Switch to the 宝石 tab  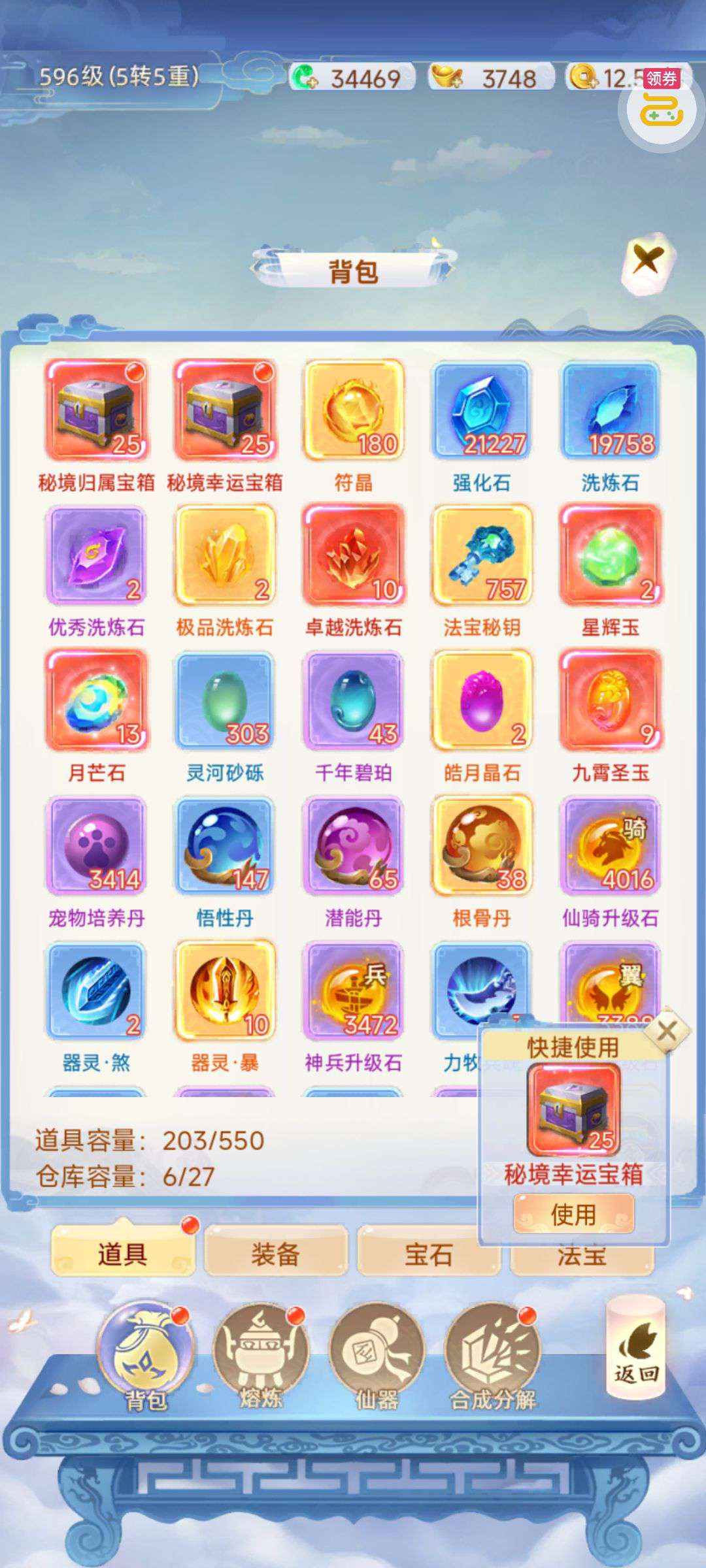tap(429, 1254)
